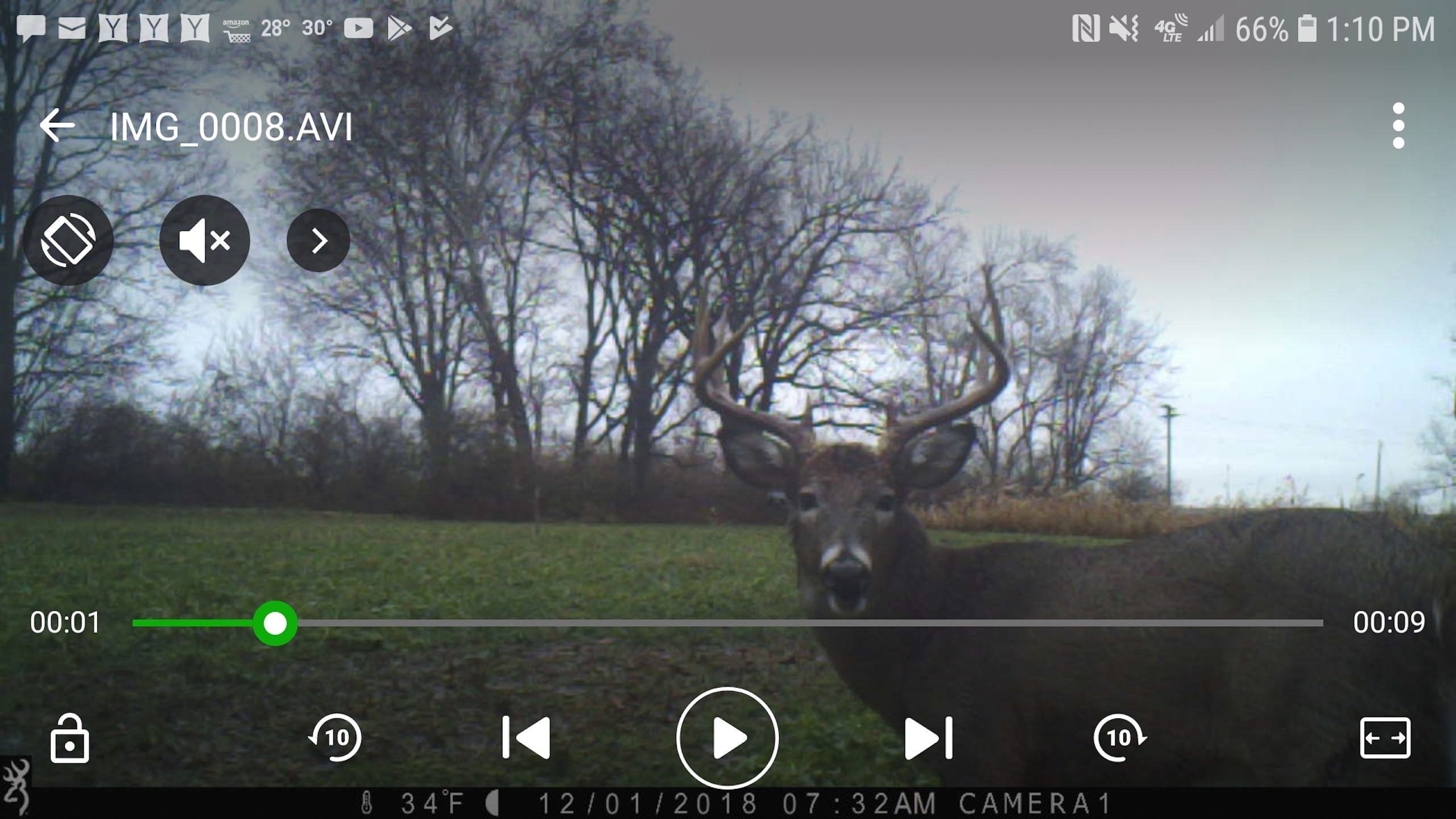Fast forward the video 10 seconds
The height and width of the screenshot is (819, 1456).
click(1119, 738)
